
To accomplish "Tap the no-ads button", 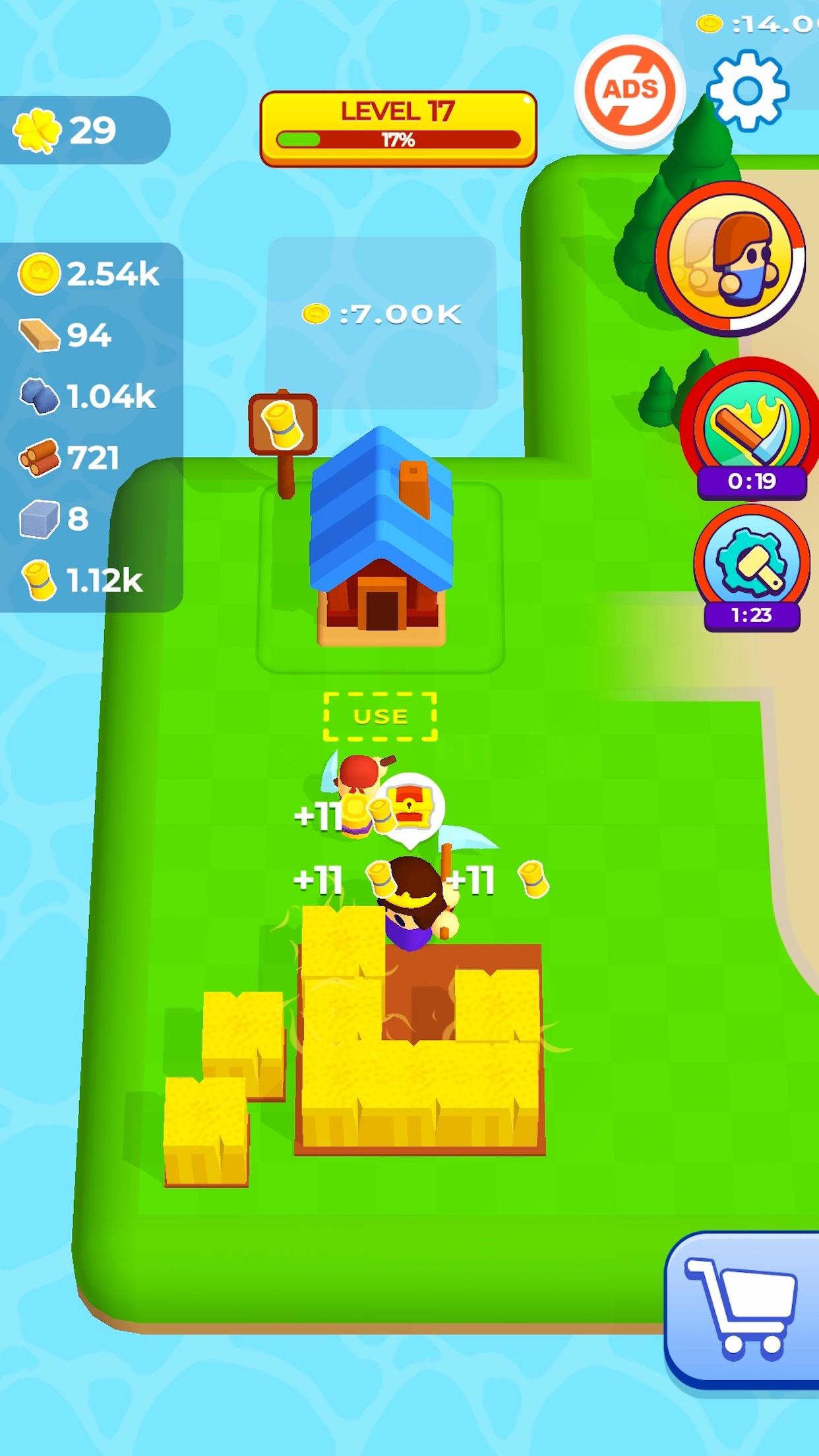I will tap(630, 90).
